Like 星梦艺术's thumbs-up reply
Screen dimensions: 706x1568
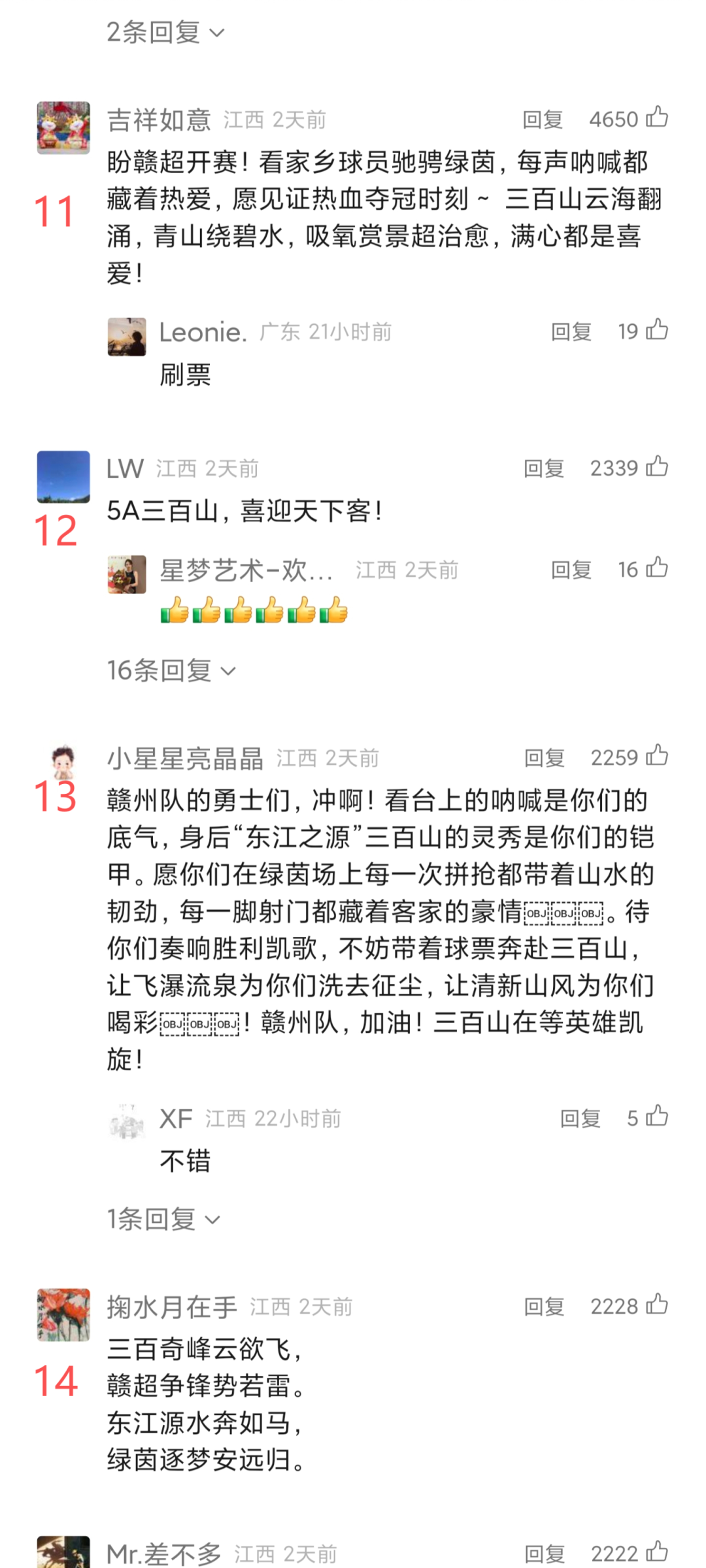pyautogui.click(x=656, y=568)
